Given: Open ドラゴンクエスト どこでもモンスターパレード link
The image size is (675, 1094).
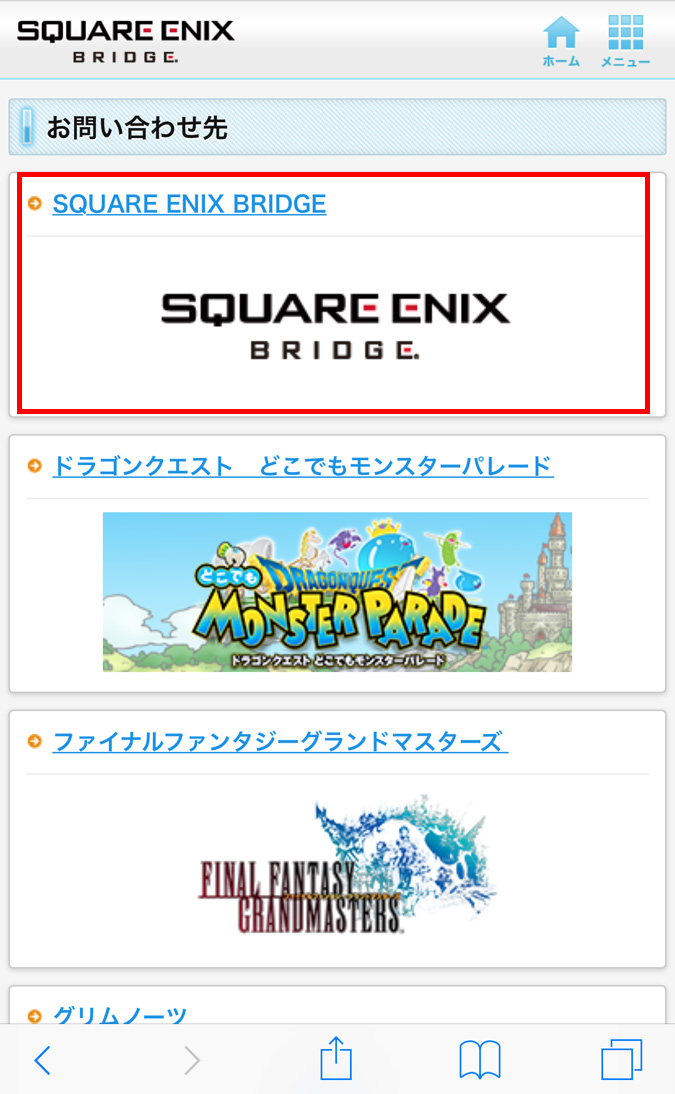Looking at the screenshot, I should 302,466.
